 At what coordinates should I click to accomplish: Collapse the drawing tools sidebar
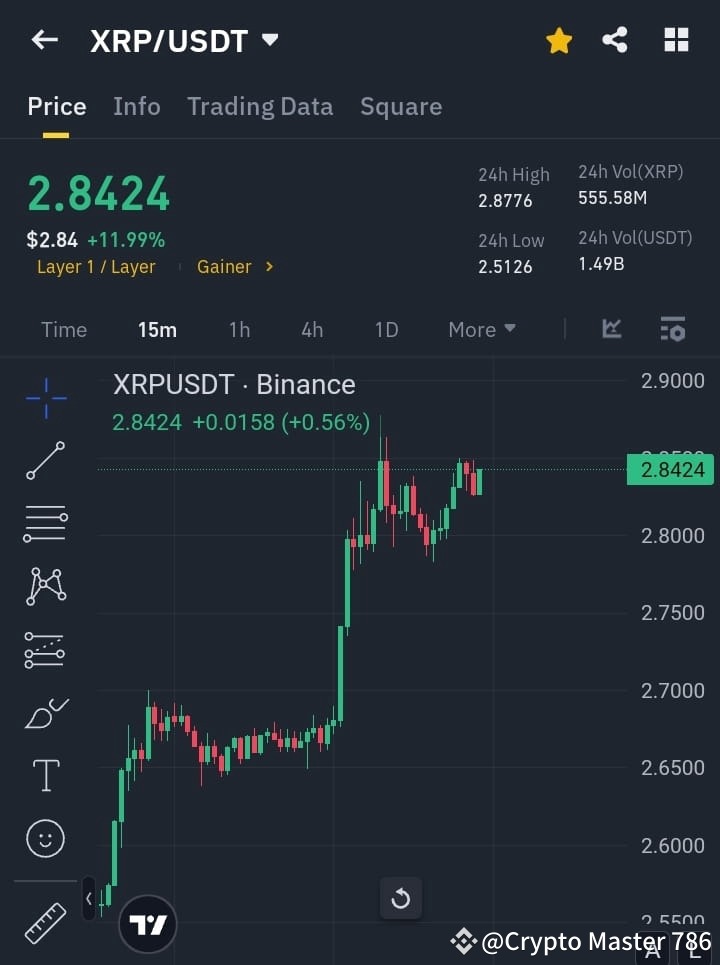pyautogui.click(x=87, y=898)
